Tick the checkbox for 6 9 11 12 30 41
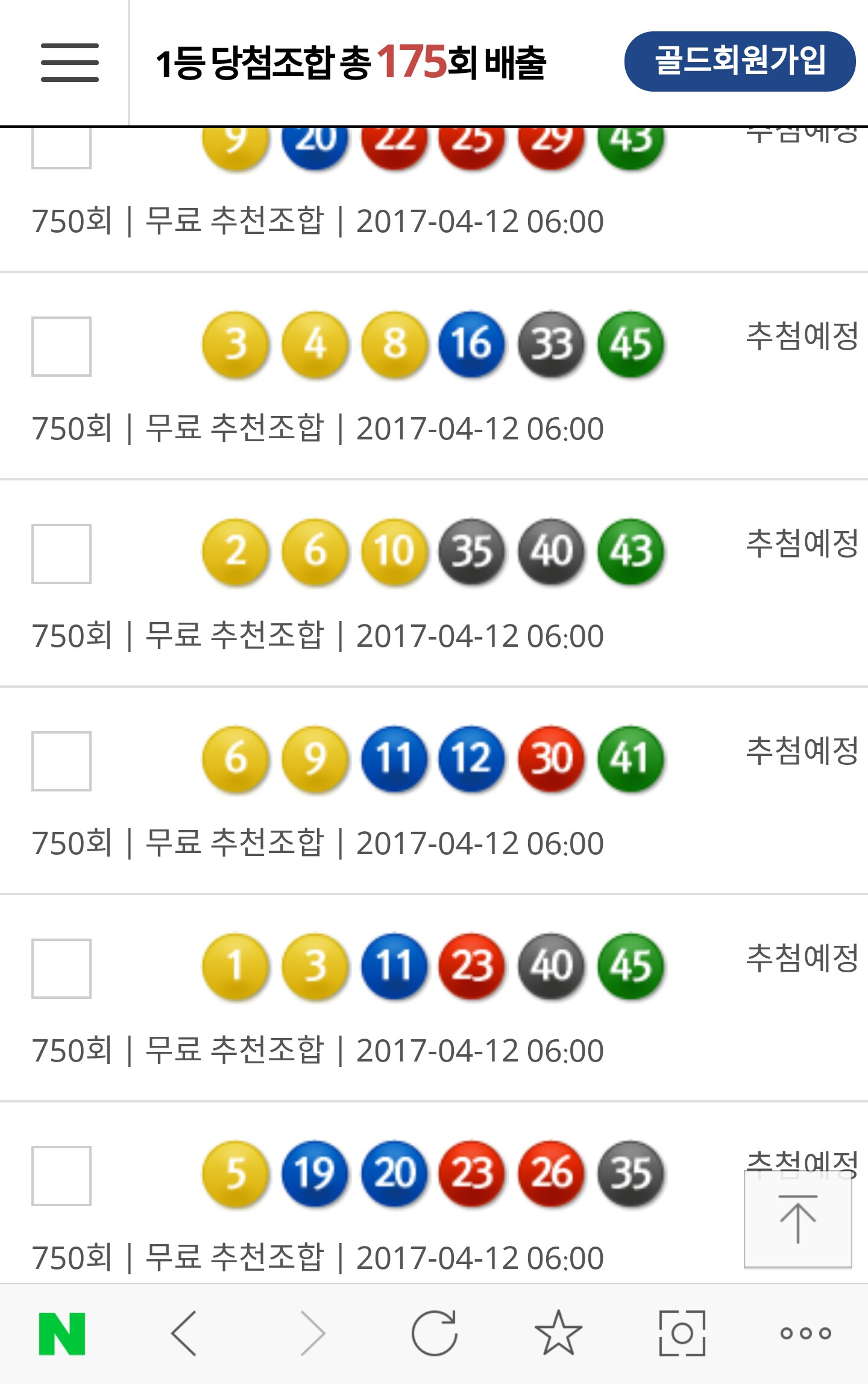This screenshot has width=868, height=1384. pyautogui.click(x=61, y=761)
